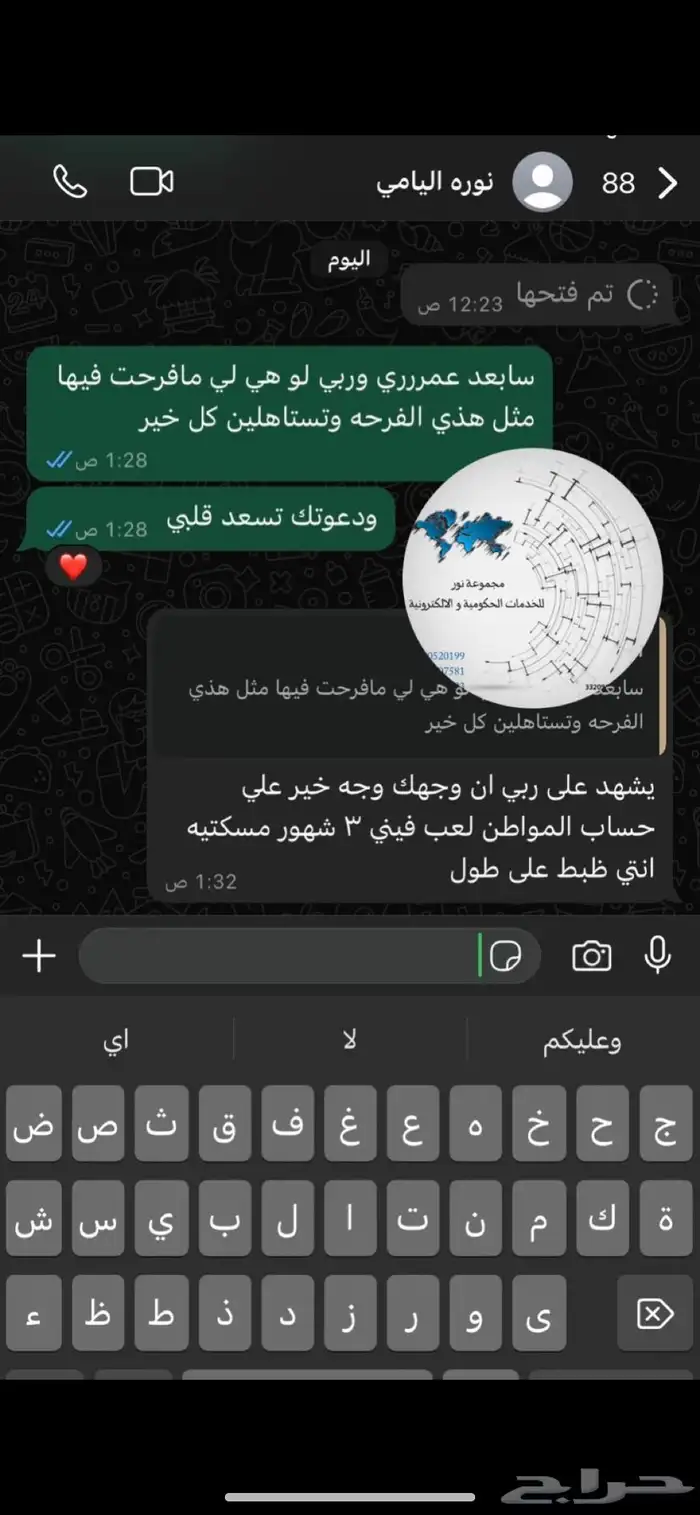Open the camera from the chat bar
700x1515 pixels.
point(592,957)
